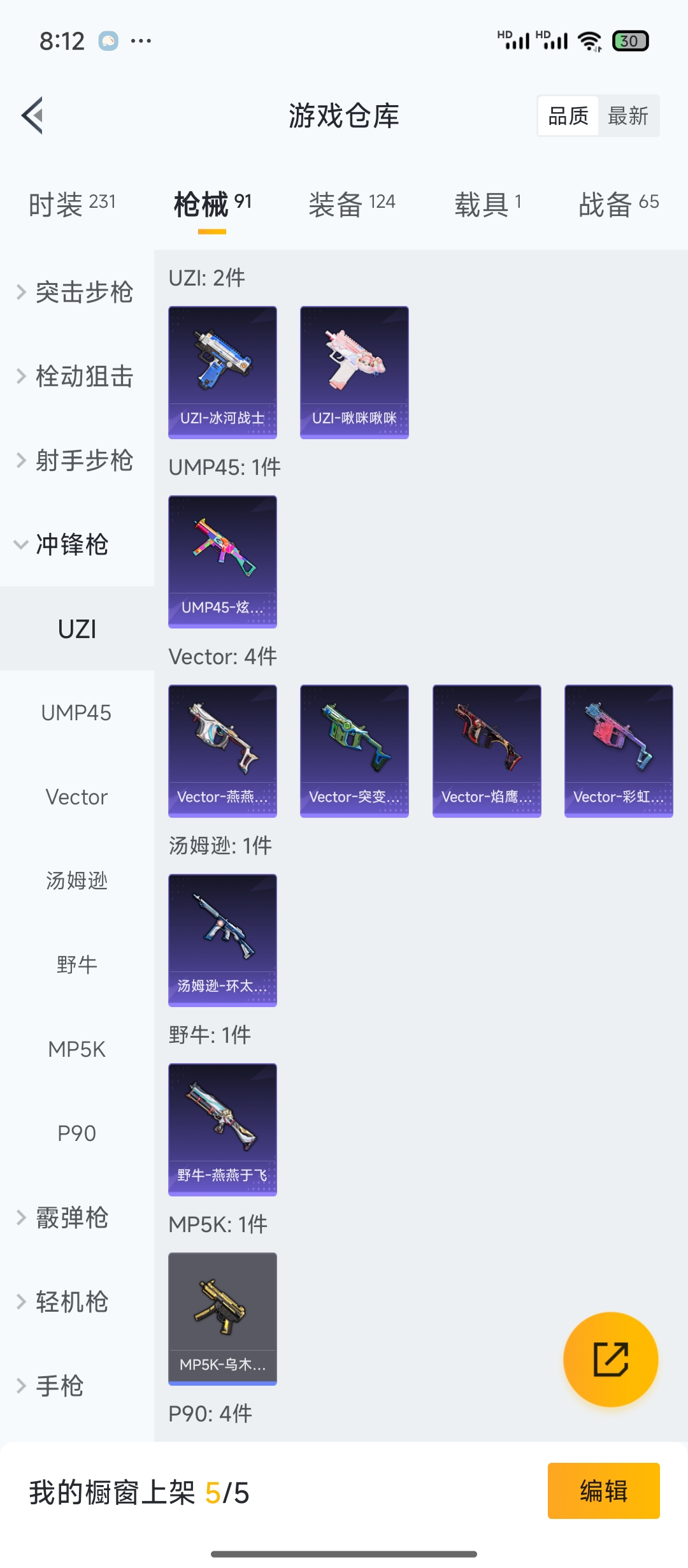Viewport: 688px width, 1568px height.
Task: Select P90 in the side list
Action: tap(76, 1133)
